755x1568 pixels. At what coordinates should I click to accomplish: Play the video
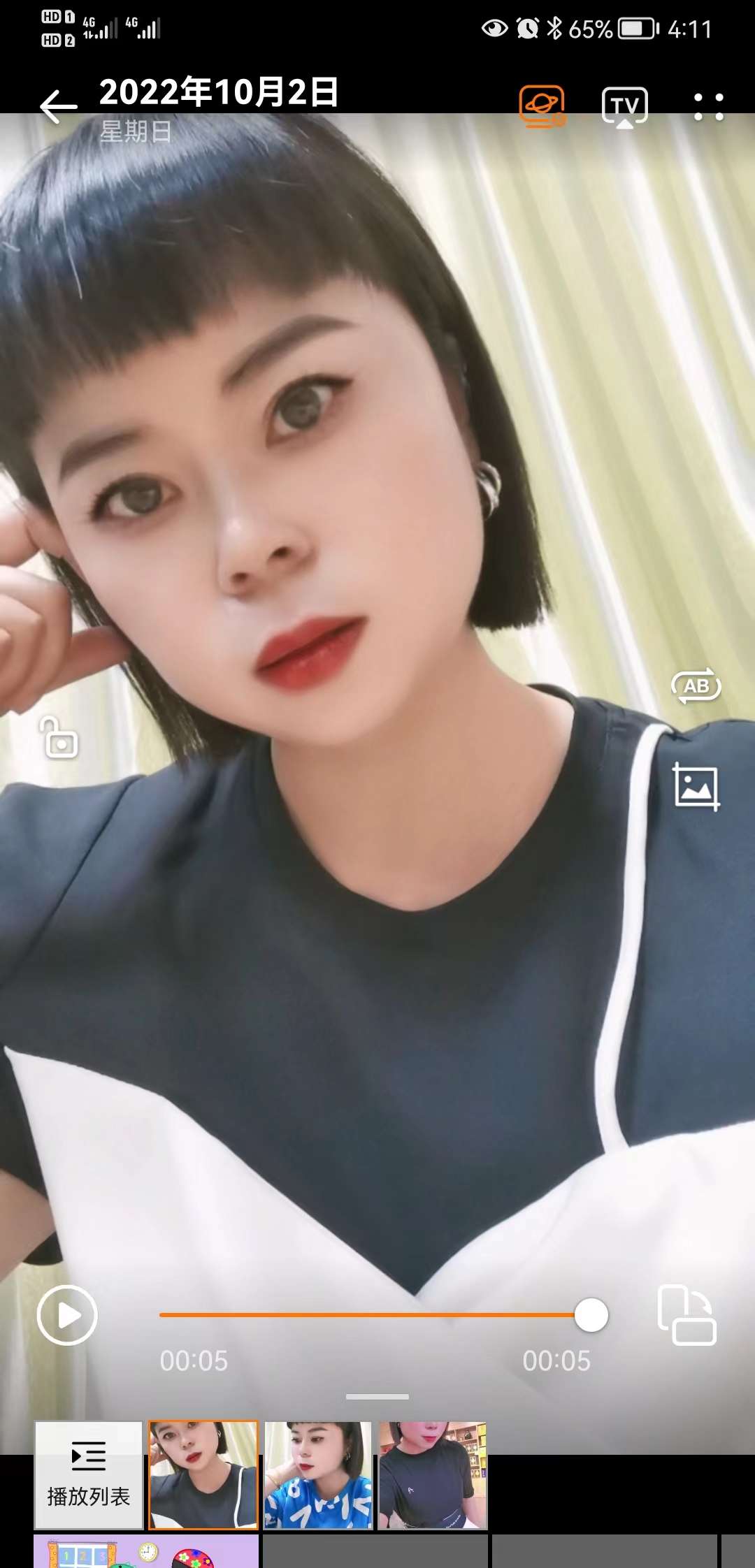coord(67,1315)
